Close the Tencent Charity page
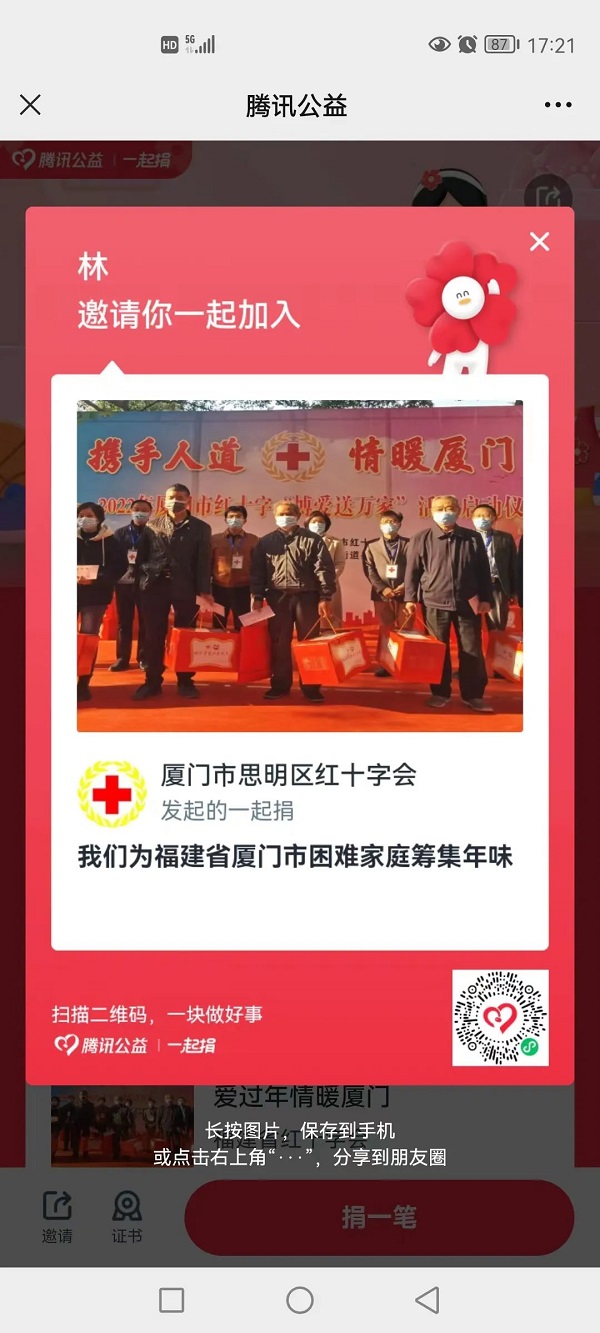This screenshot has height=1333, width=600. click(x=31, y=105)
